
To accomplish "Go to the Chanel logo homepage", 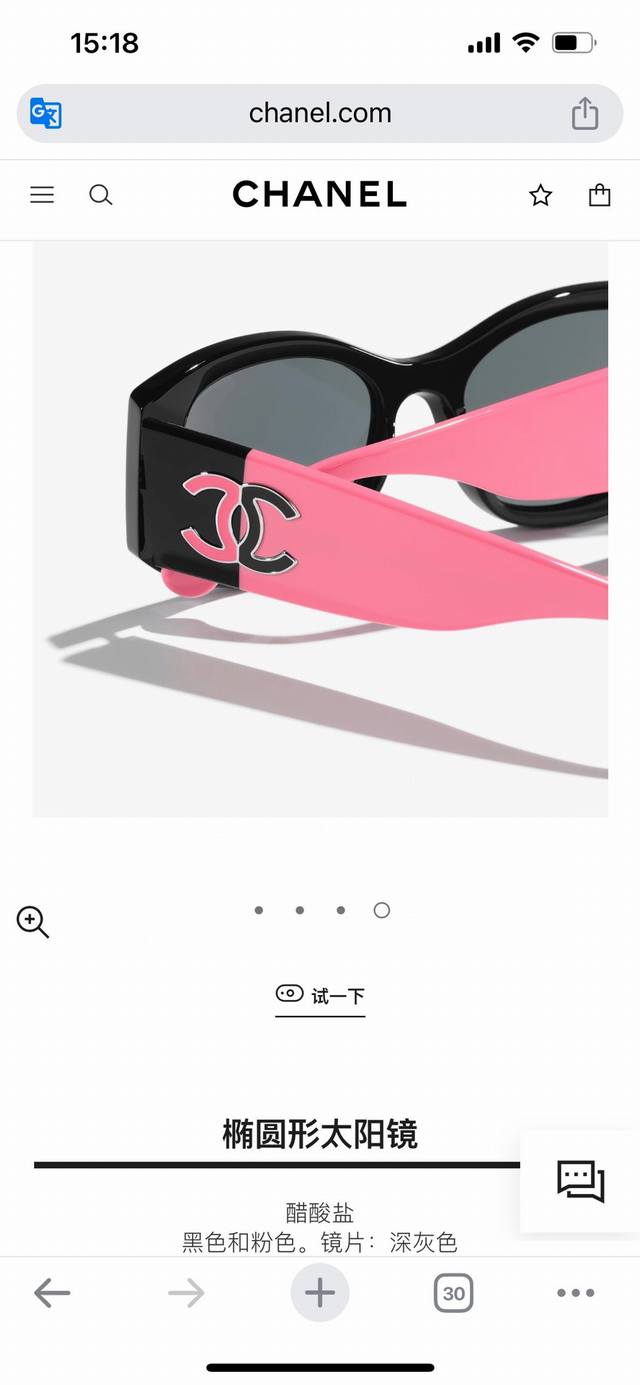I will tap(320, 194).
